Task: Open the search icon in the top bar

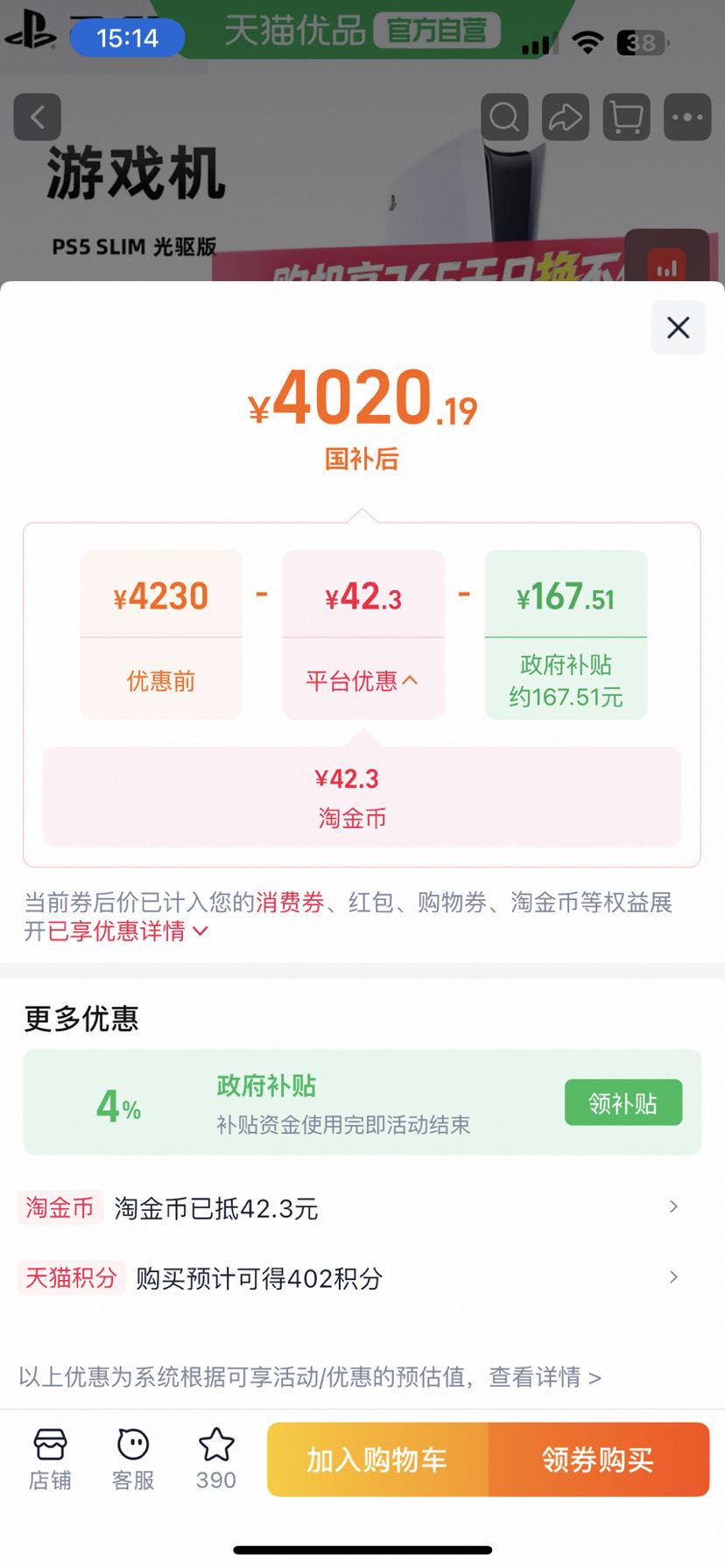Action: point(504,116)
